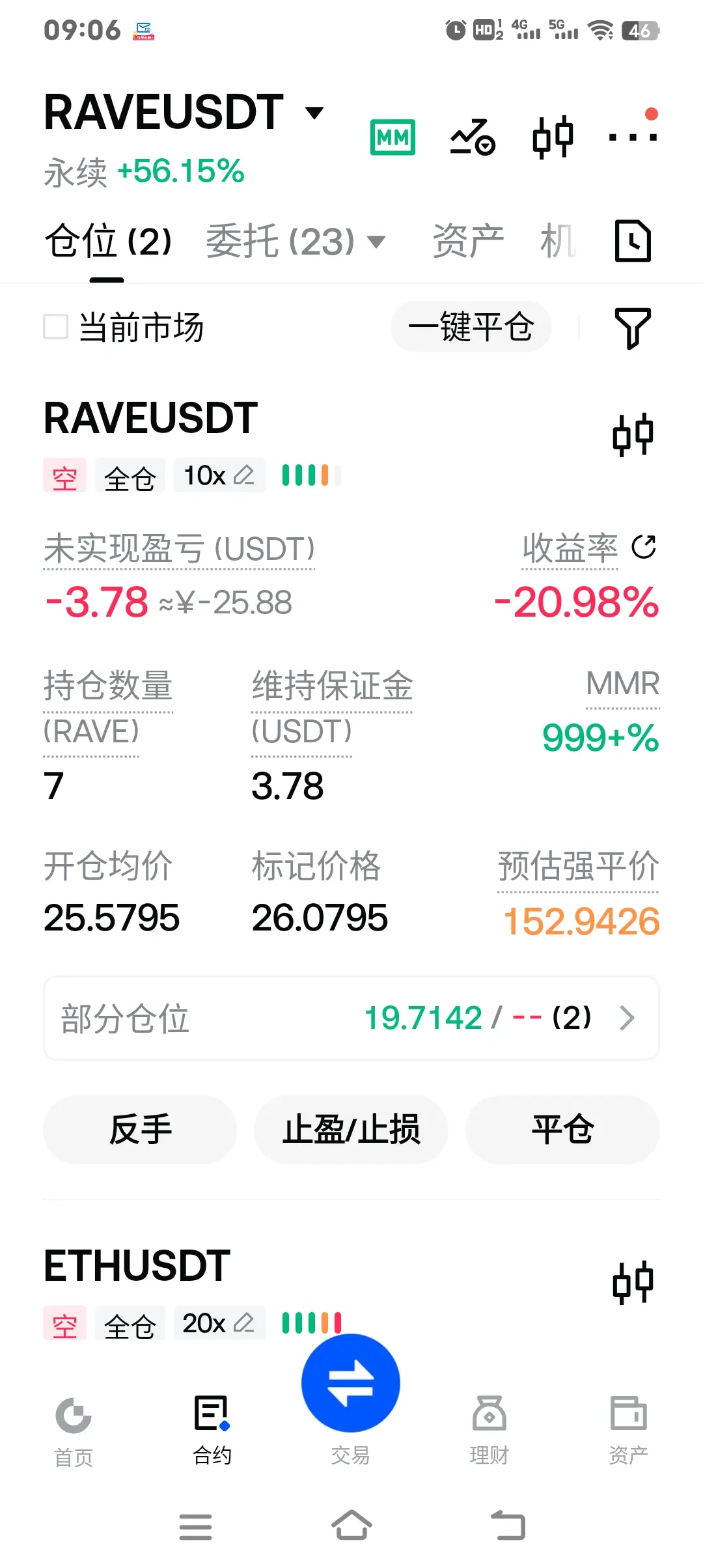703x1568 pixels.
Task: Set 止盈/止损 for RAVEUSDT
Action: click(x=351, y=1129)
